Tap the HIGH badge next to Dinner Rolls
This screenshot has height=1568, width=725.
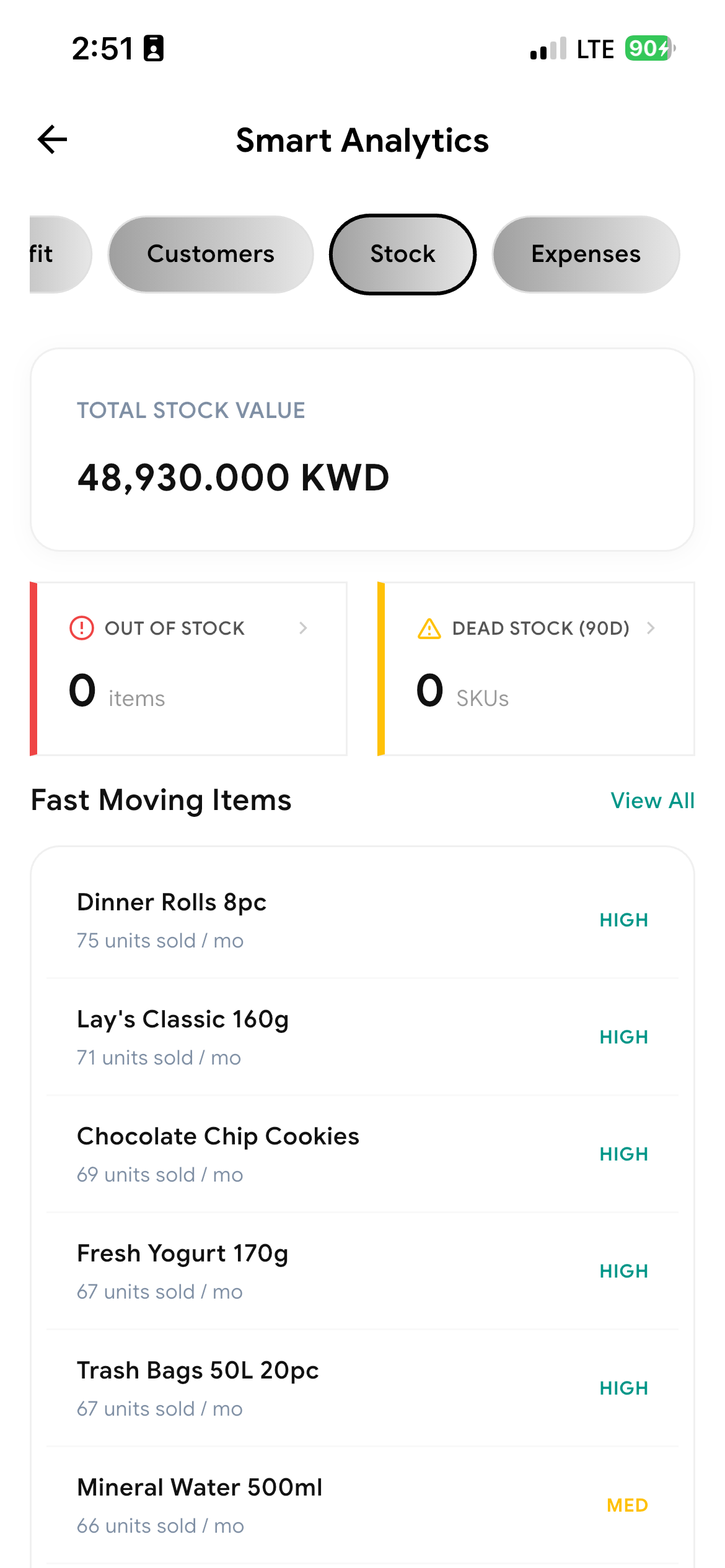(x=623, y=920)
